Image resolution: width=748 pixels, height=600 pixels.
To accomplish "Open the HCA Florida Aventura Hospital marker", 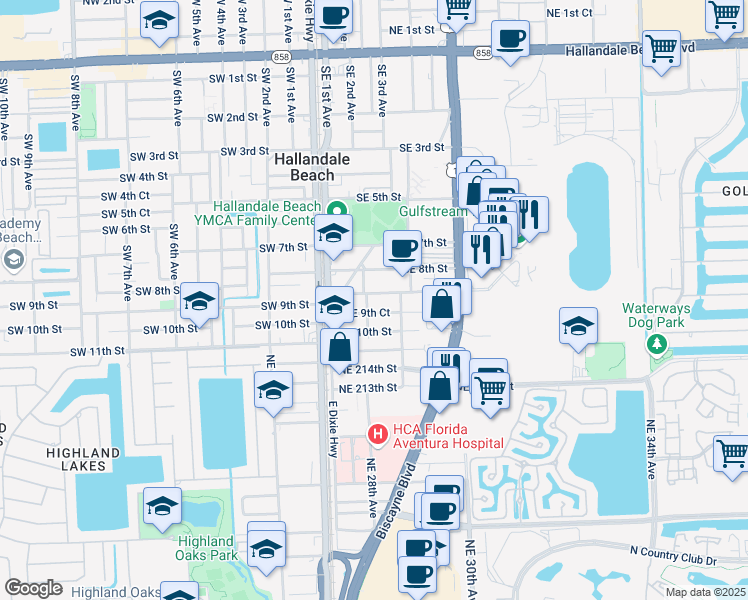I will pyautogui.click(x=377, y=435).
